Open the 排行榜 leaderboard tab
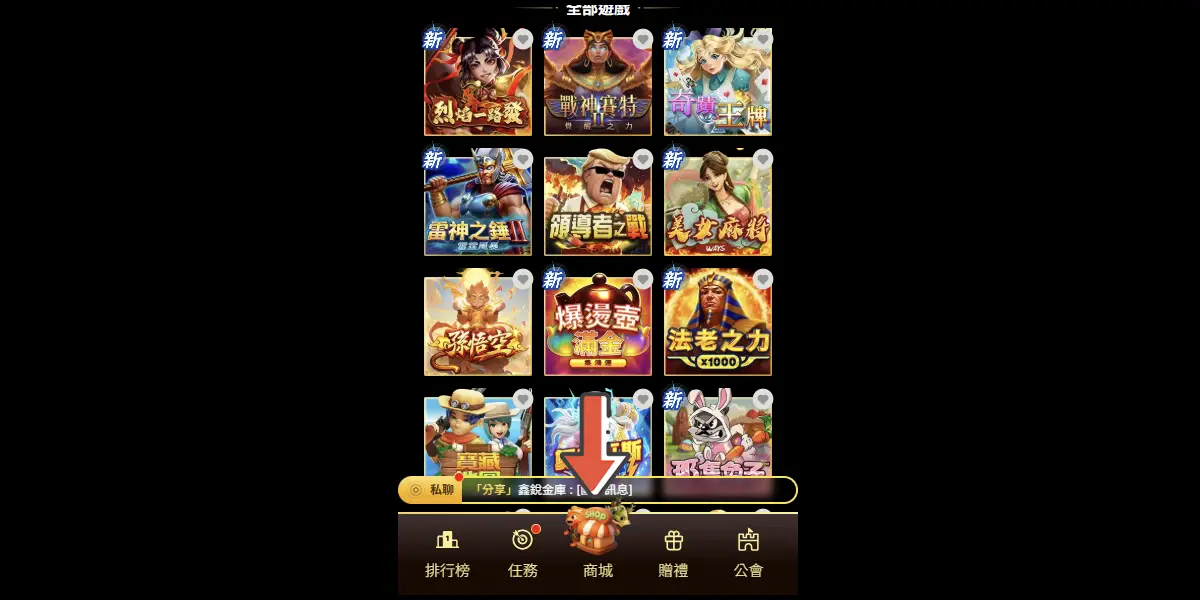The image size is (1200, 600). (447, 553)
